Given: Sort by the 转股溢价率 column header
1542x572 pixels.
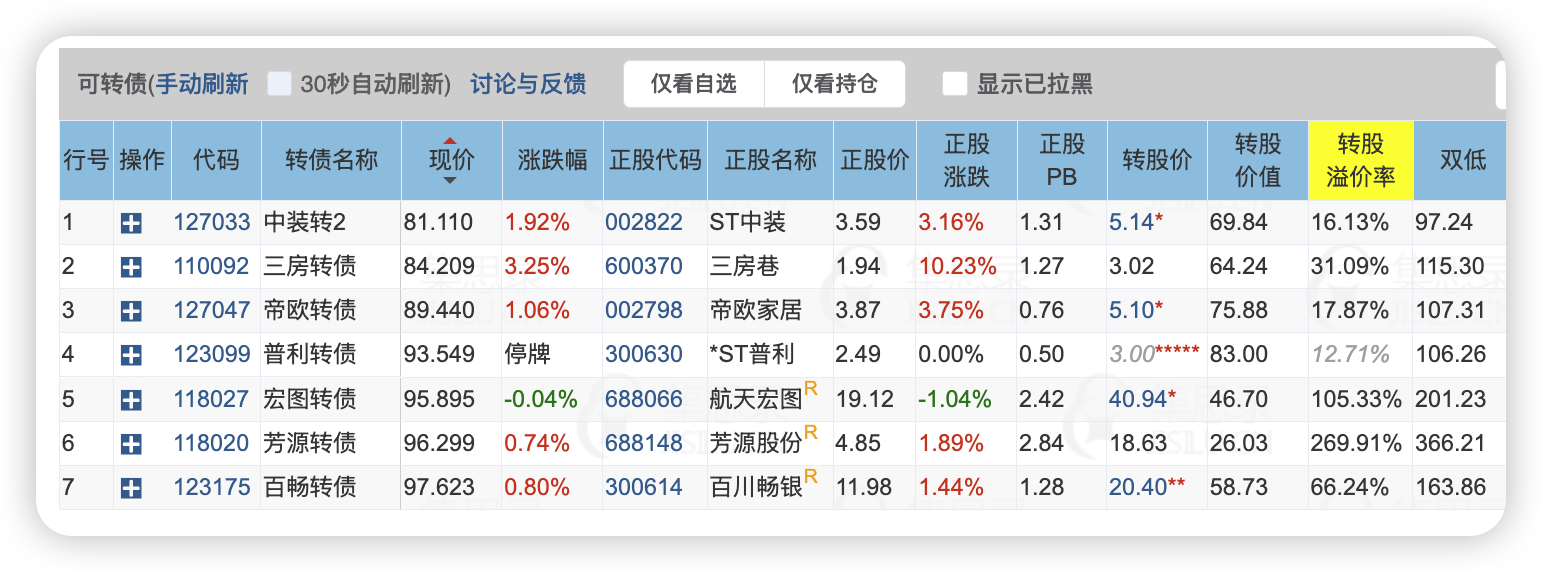Looking at the screenshot, I should pos(1360,160).
